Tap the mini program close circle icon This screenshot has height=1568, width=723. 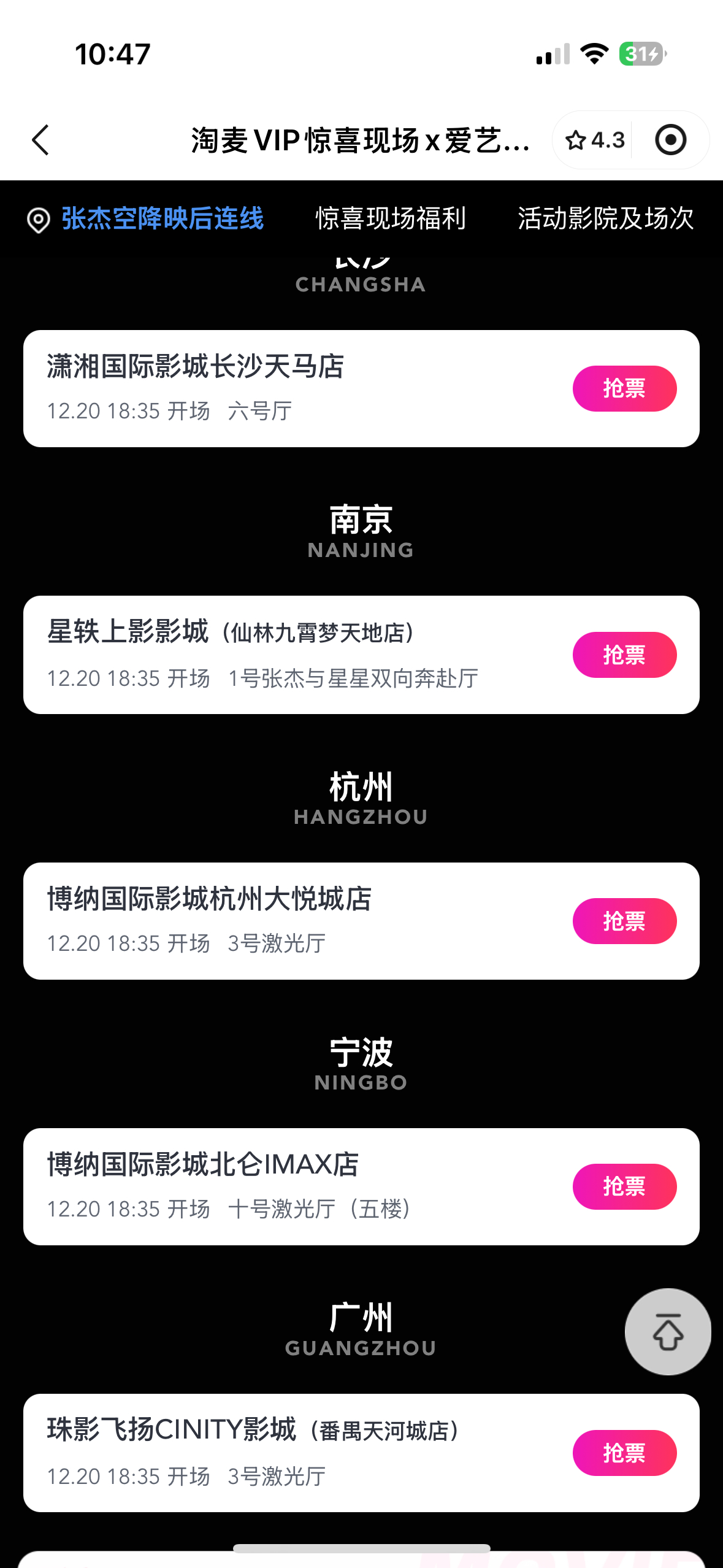coord(671,140)
